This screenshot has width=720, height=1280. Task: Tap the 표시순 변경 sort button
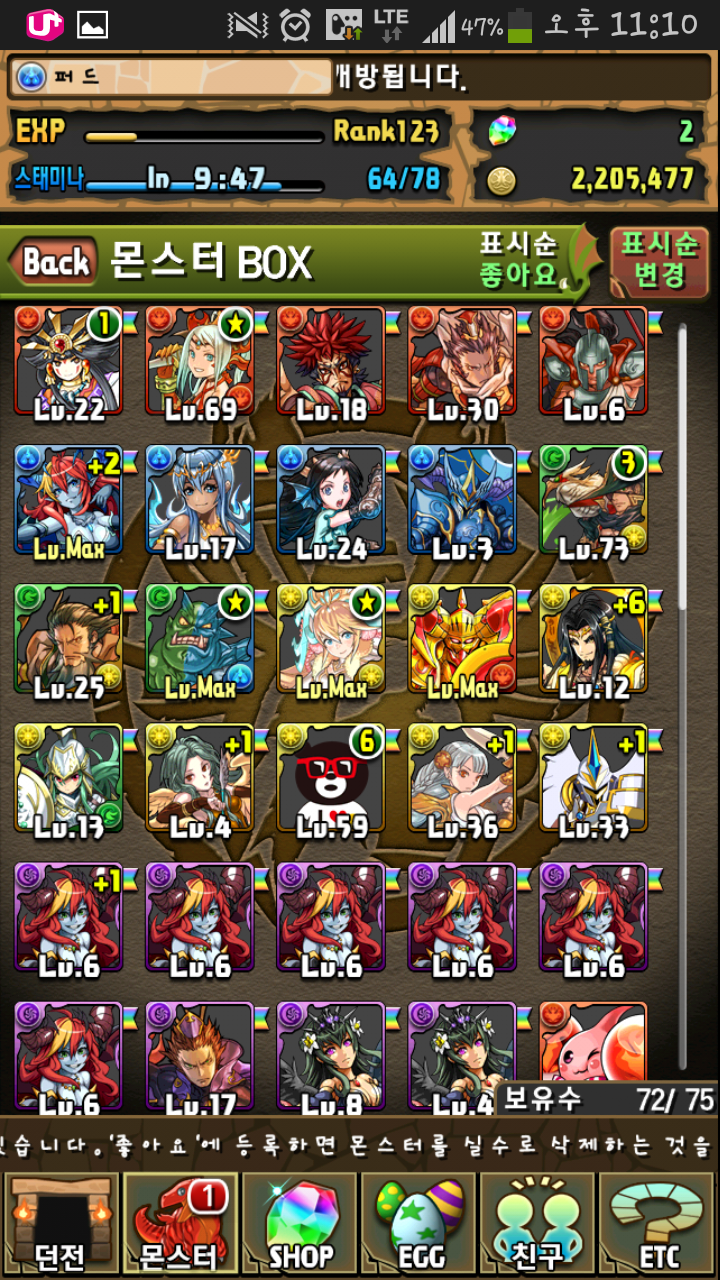[658, 259]
